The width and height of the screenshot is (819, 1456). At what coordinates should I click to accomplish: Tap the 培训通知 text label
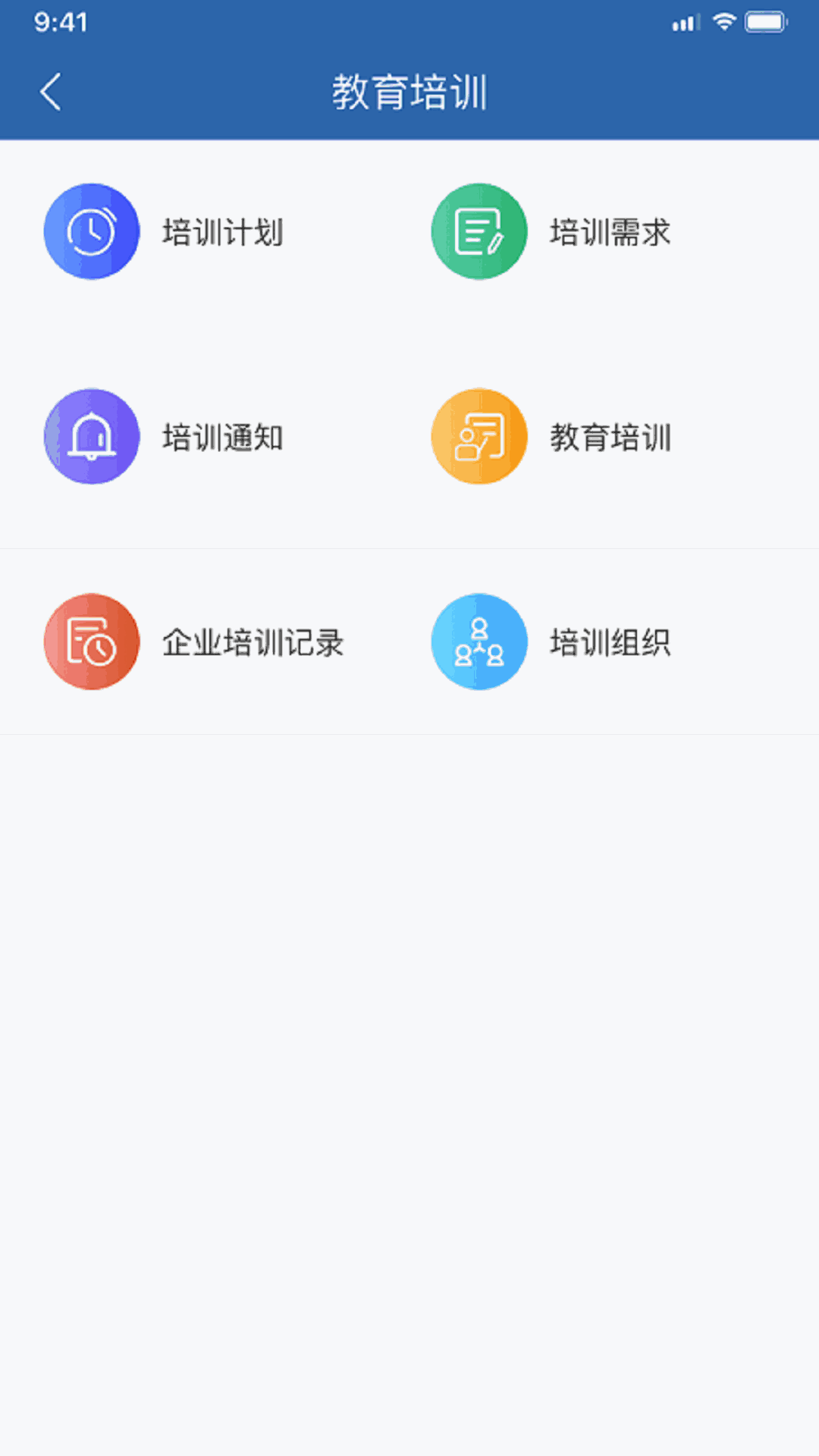223,438
